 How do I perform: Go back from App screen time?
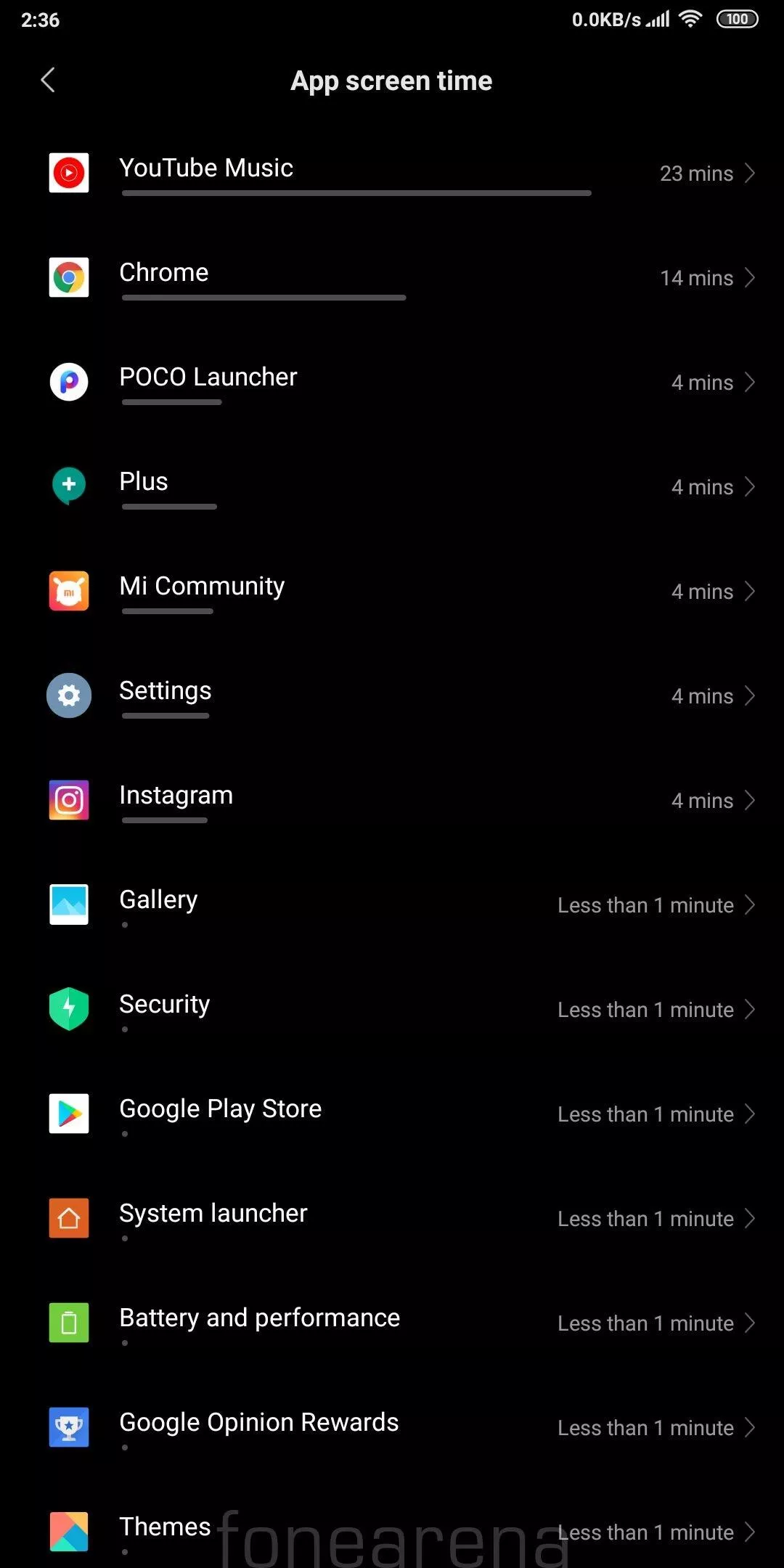click(x=48, y=81)
